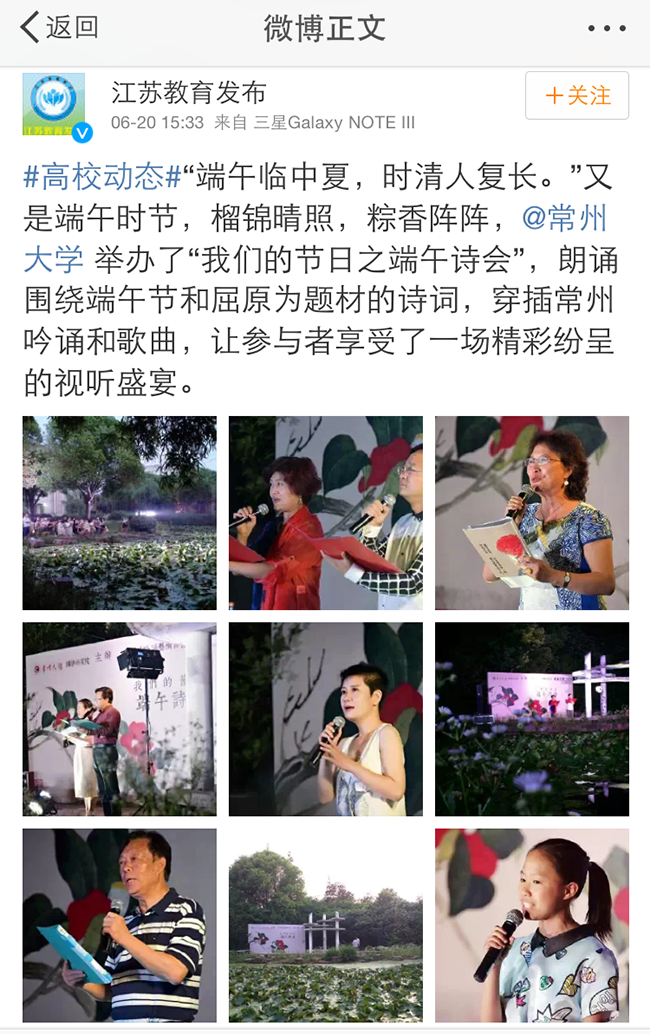
Task: View photo of girl with ponytail
Action: [532, 925]
